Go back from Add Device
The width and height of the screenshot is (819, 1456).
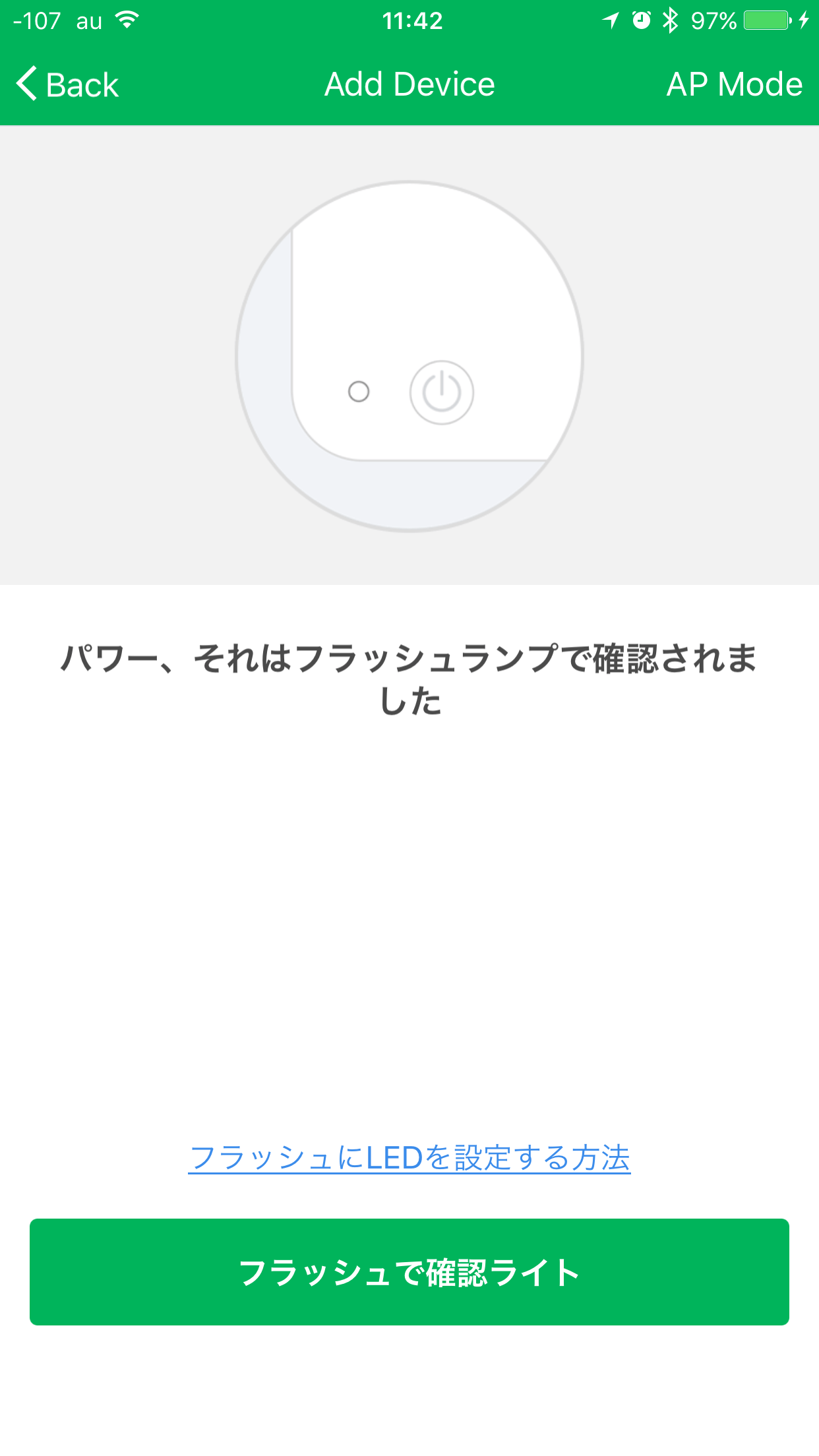click(68, 84)
